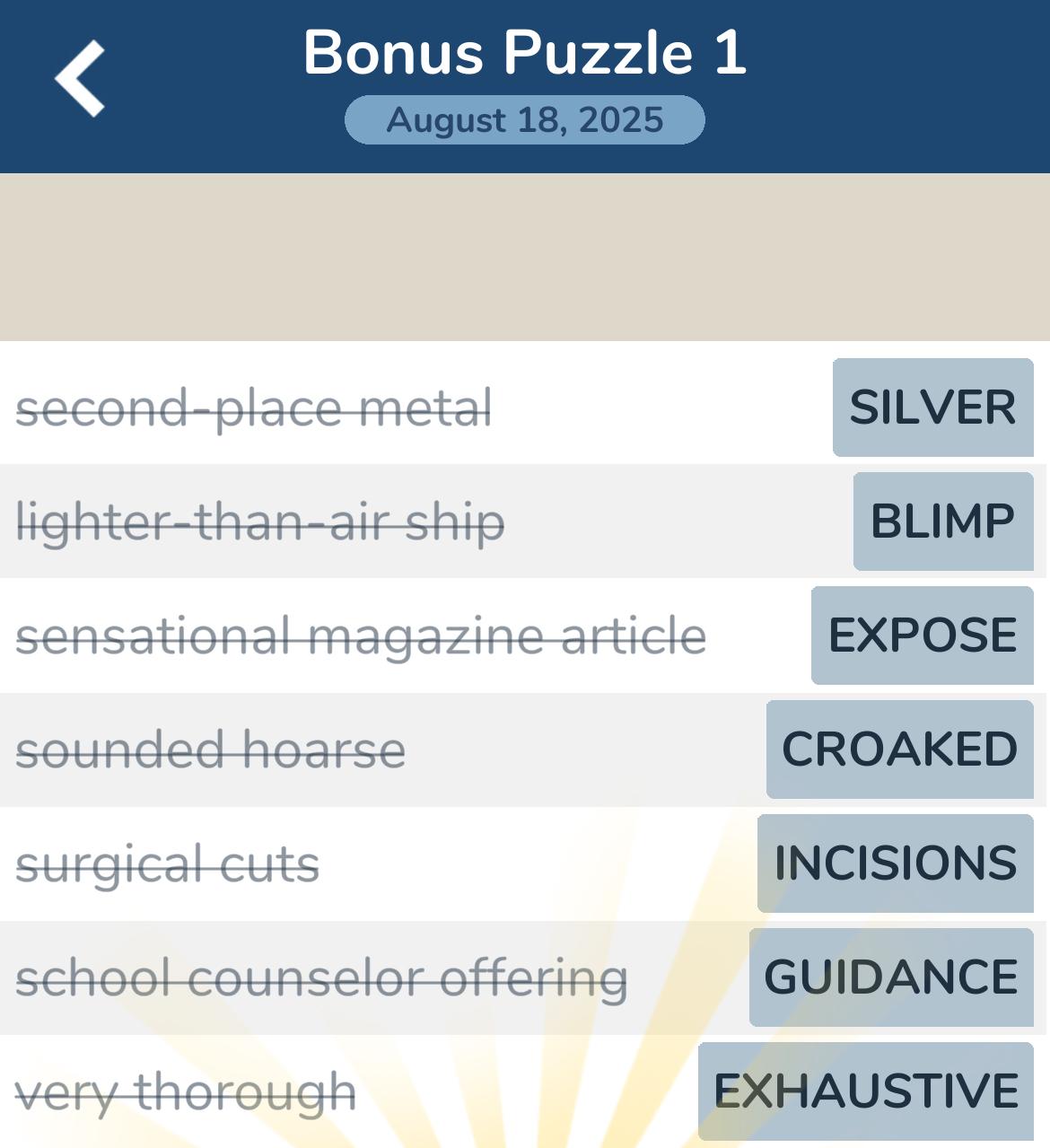Select the BLIMP answer tile

coord(942,521)
